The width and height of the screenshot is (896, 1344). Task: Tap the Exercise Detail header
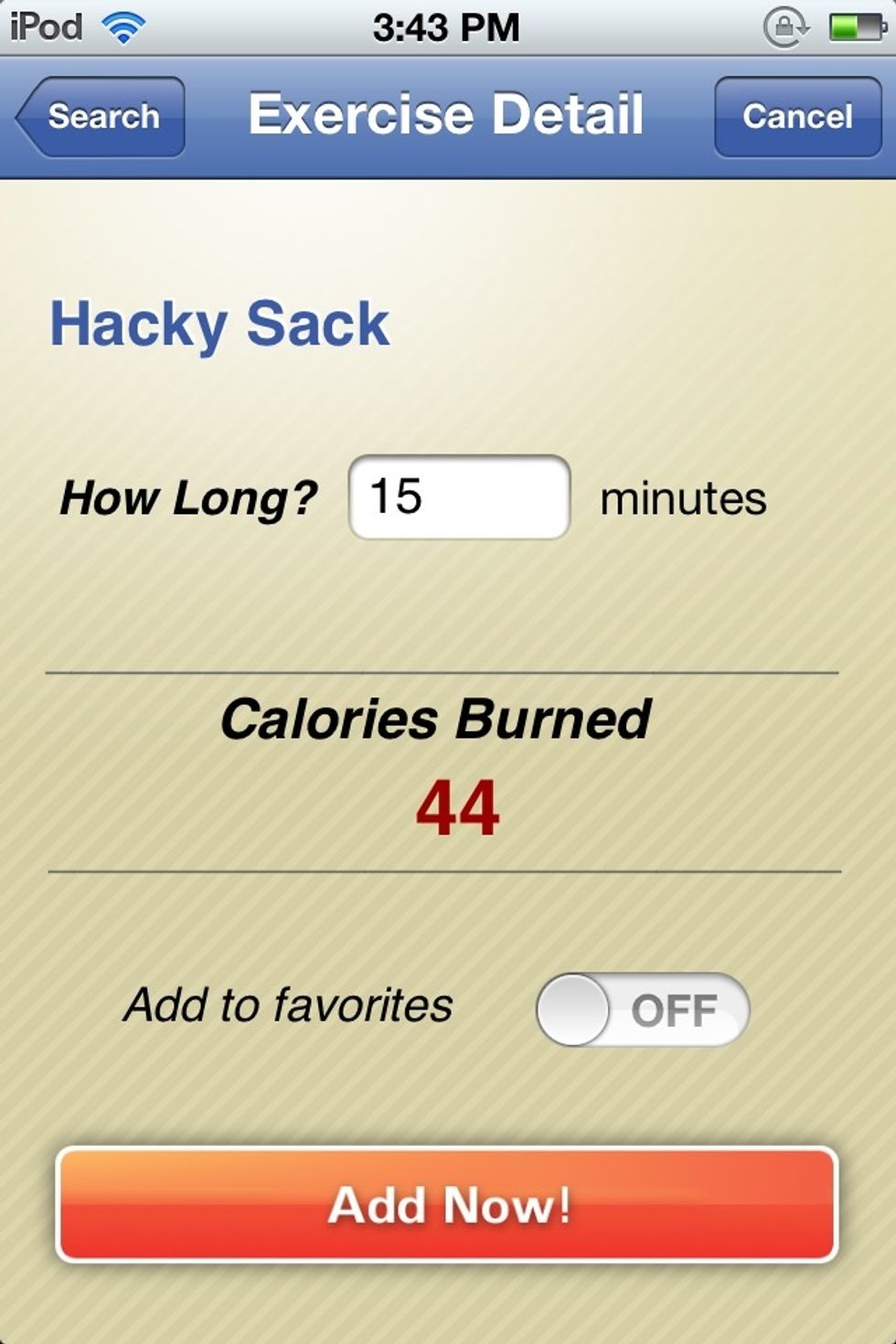[x=447, y=113]
